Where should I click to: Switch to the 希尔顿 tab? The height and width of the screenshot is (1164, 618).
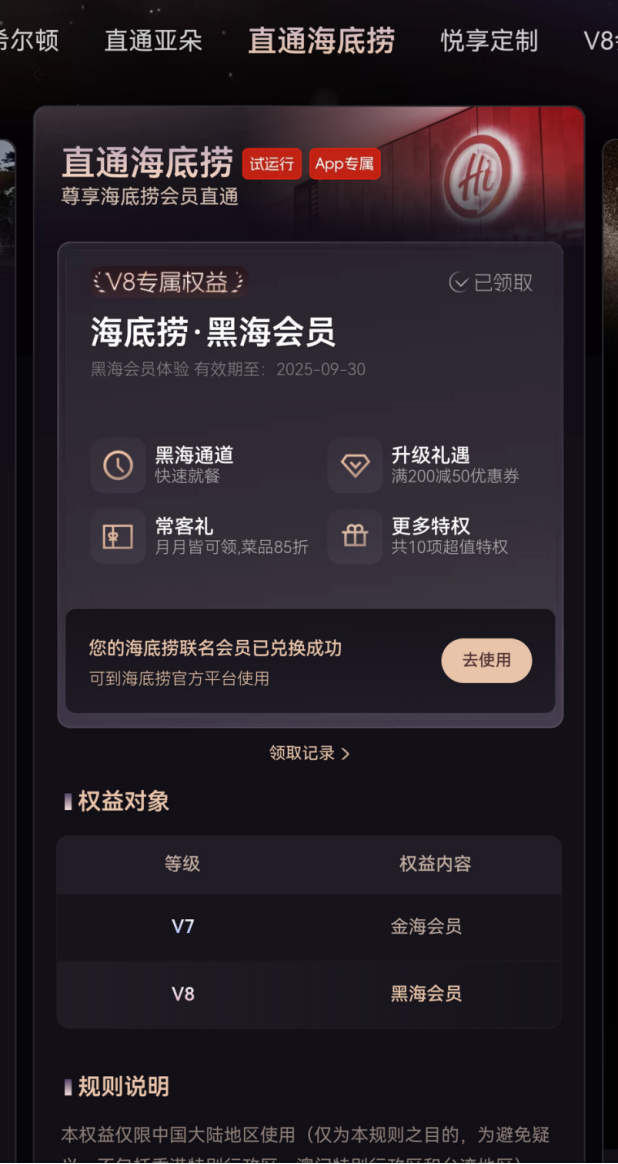coord(28,41)
